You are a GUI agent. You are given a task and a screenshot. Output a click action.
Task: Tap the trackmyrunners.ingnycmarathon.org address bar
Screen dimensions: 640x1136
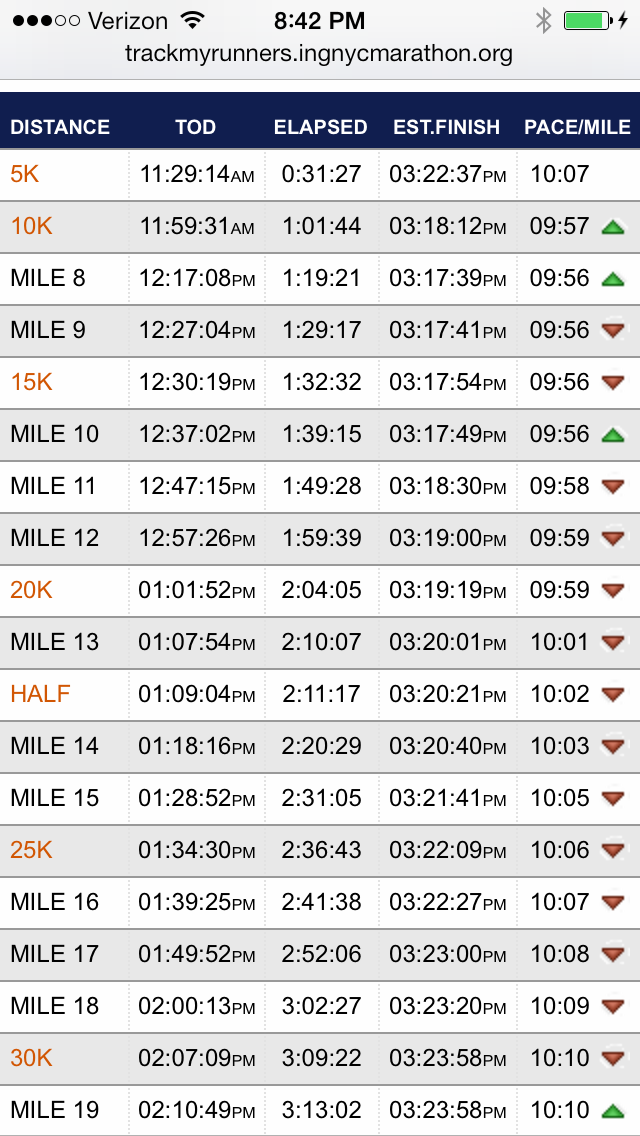click(319, 54)
